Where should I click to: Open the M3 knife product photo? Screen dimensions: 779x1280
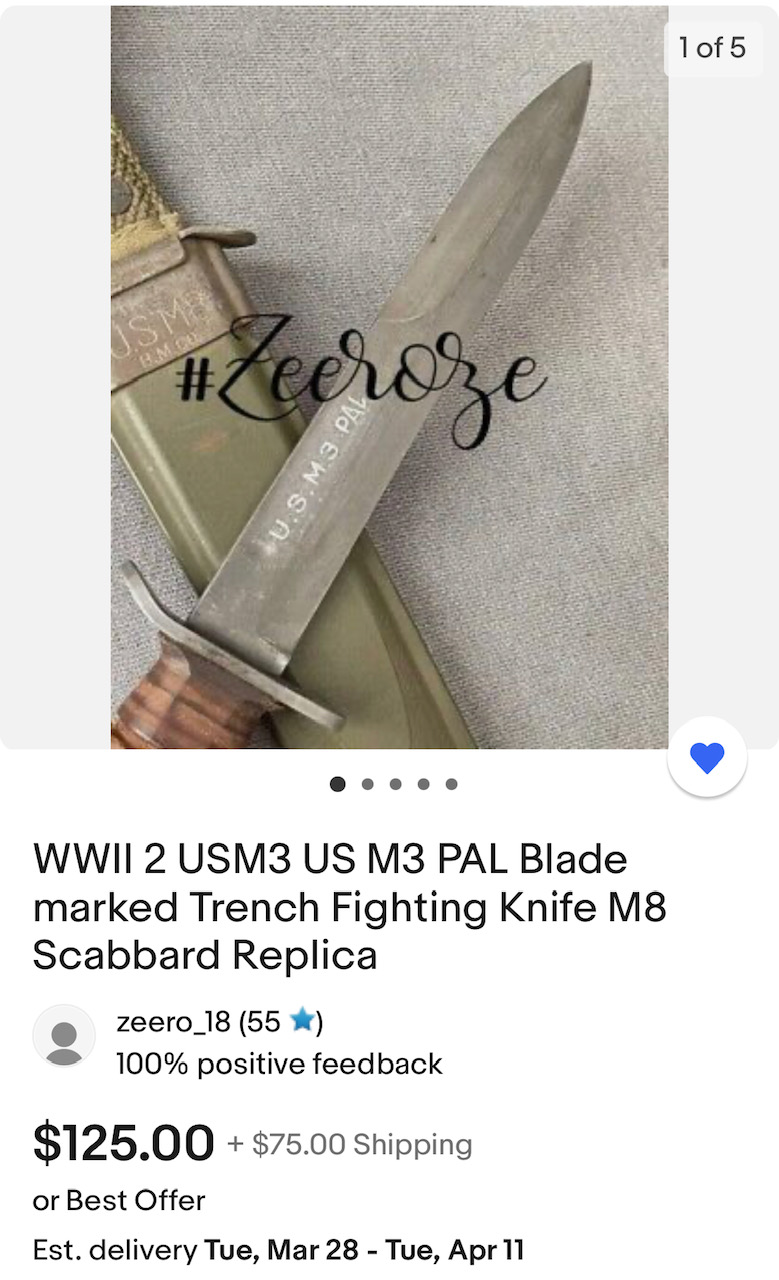click(x=389, y=377)
